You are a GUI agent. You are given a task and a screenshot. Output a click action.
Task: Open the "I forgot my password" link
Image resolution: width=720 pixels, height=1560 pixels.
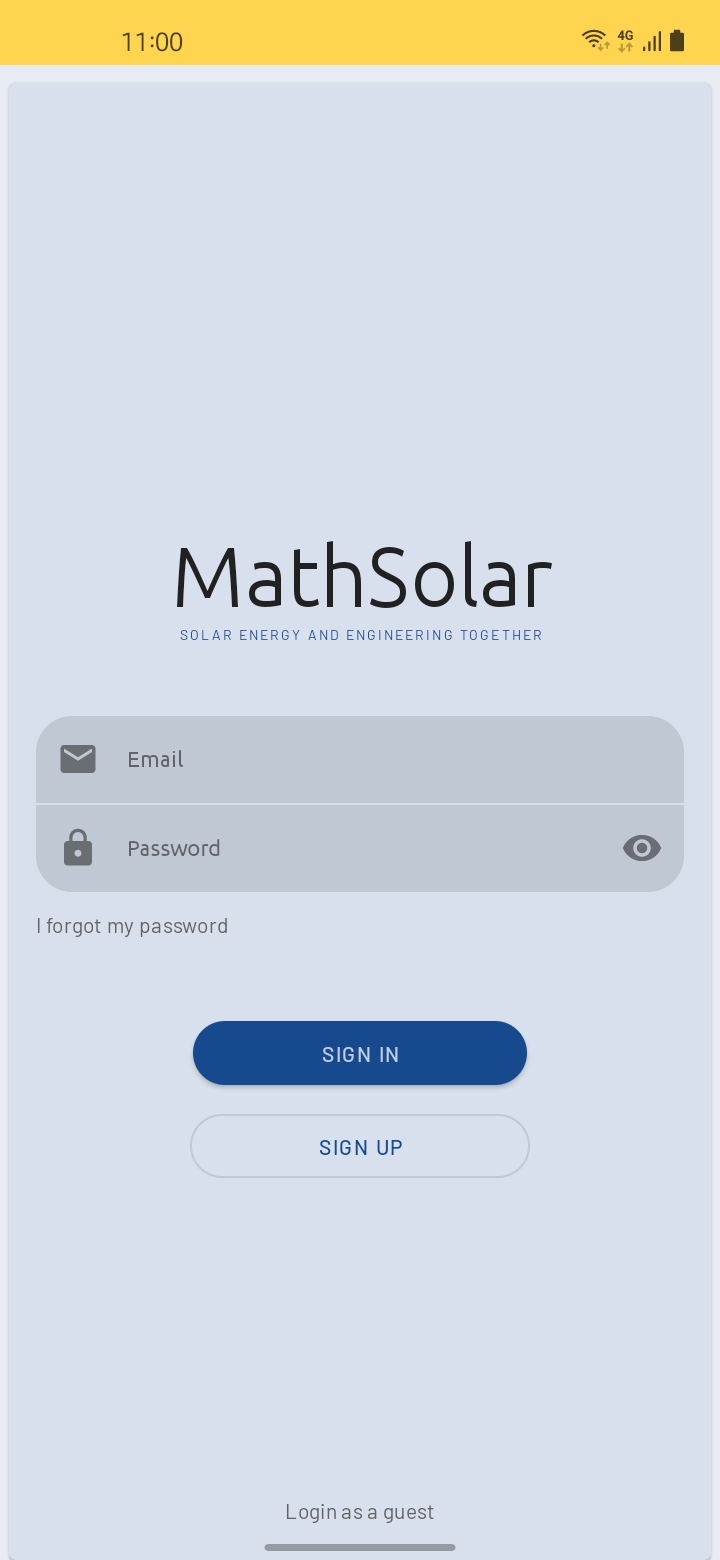[x=132, y=926]
